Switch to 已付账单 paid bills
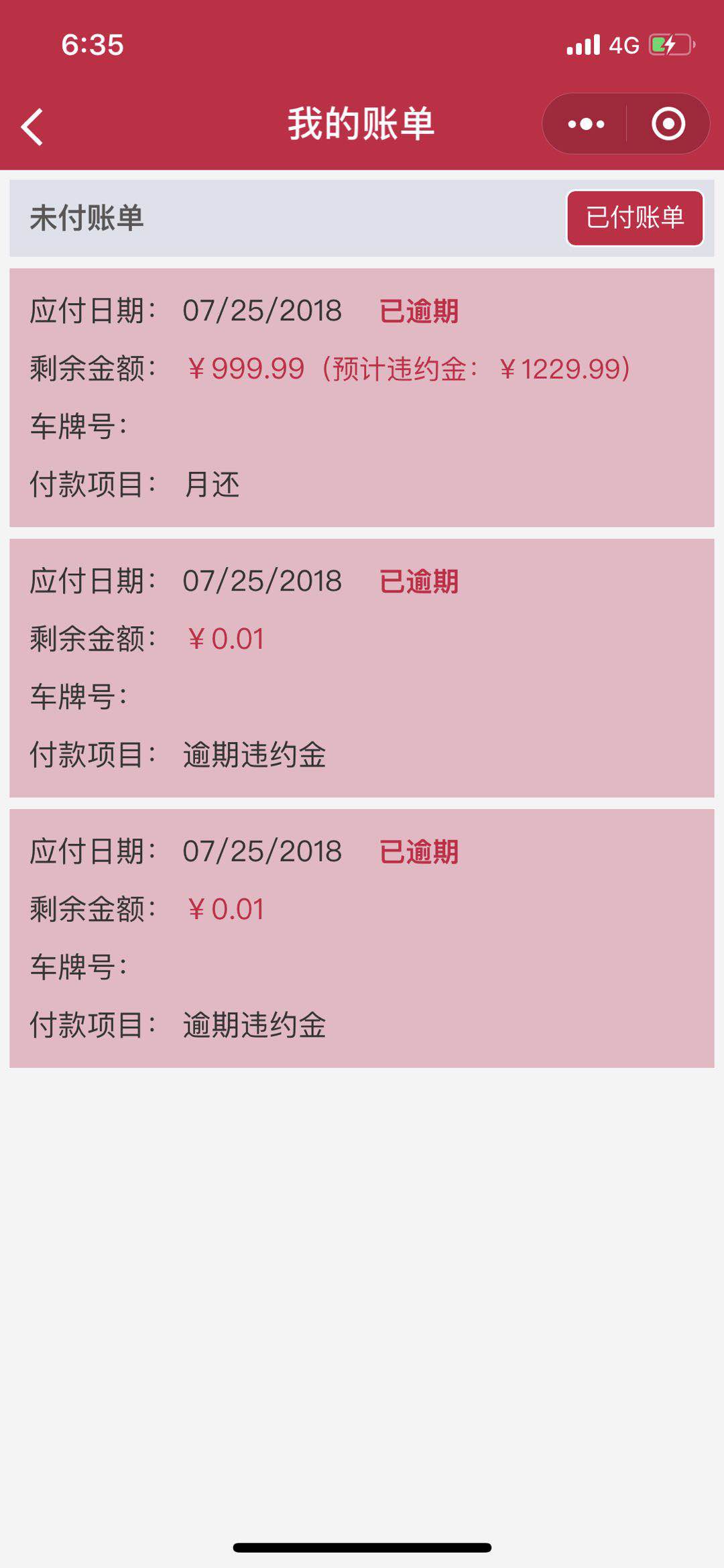The height and width of the screenshot is (1568, 724). [x=635, y=218]
